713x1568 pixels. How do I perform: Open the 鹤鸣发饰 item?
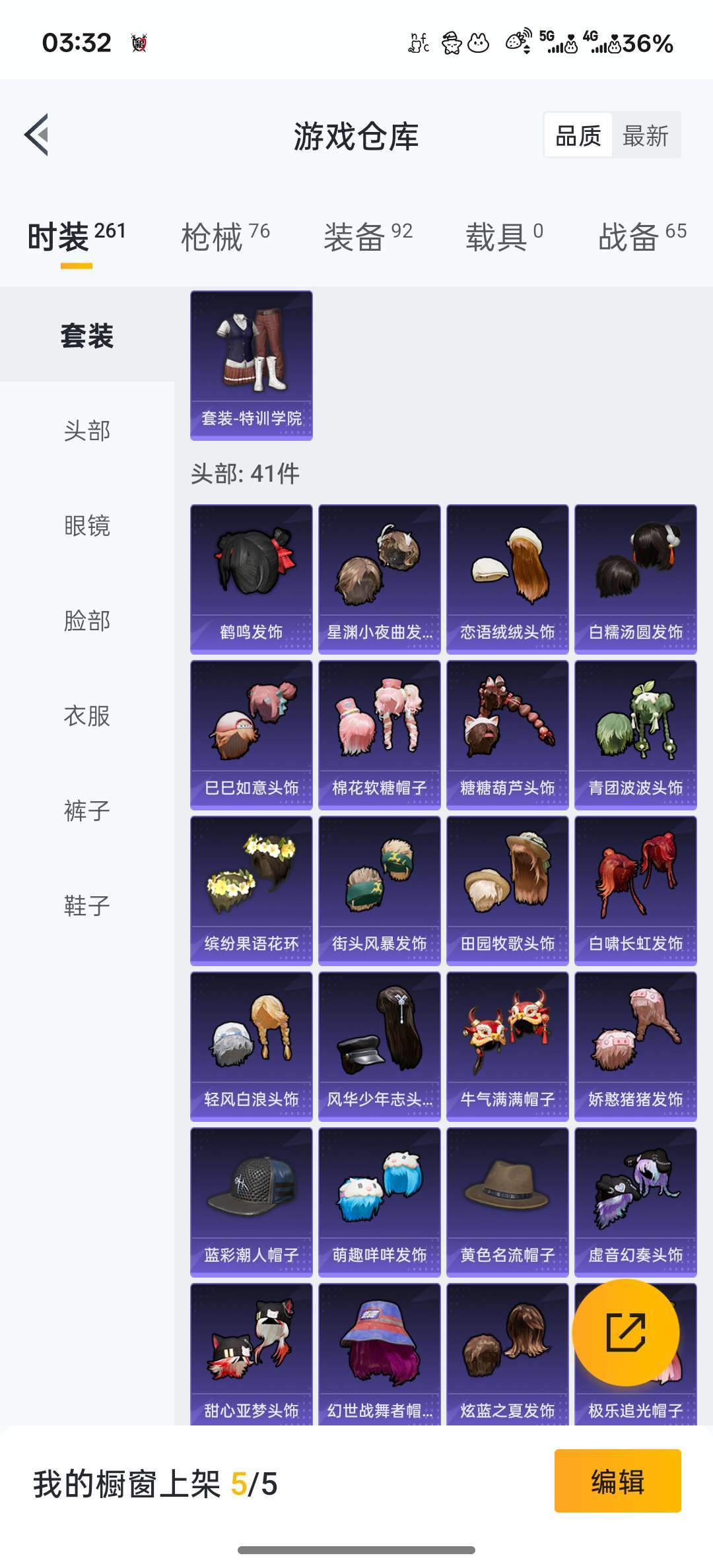(252, 579)
